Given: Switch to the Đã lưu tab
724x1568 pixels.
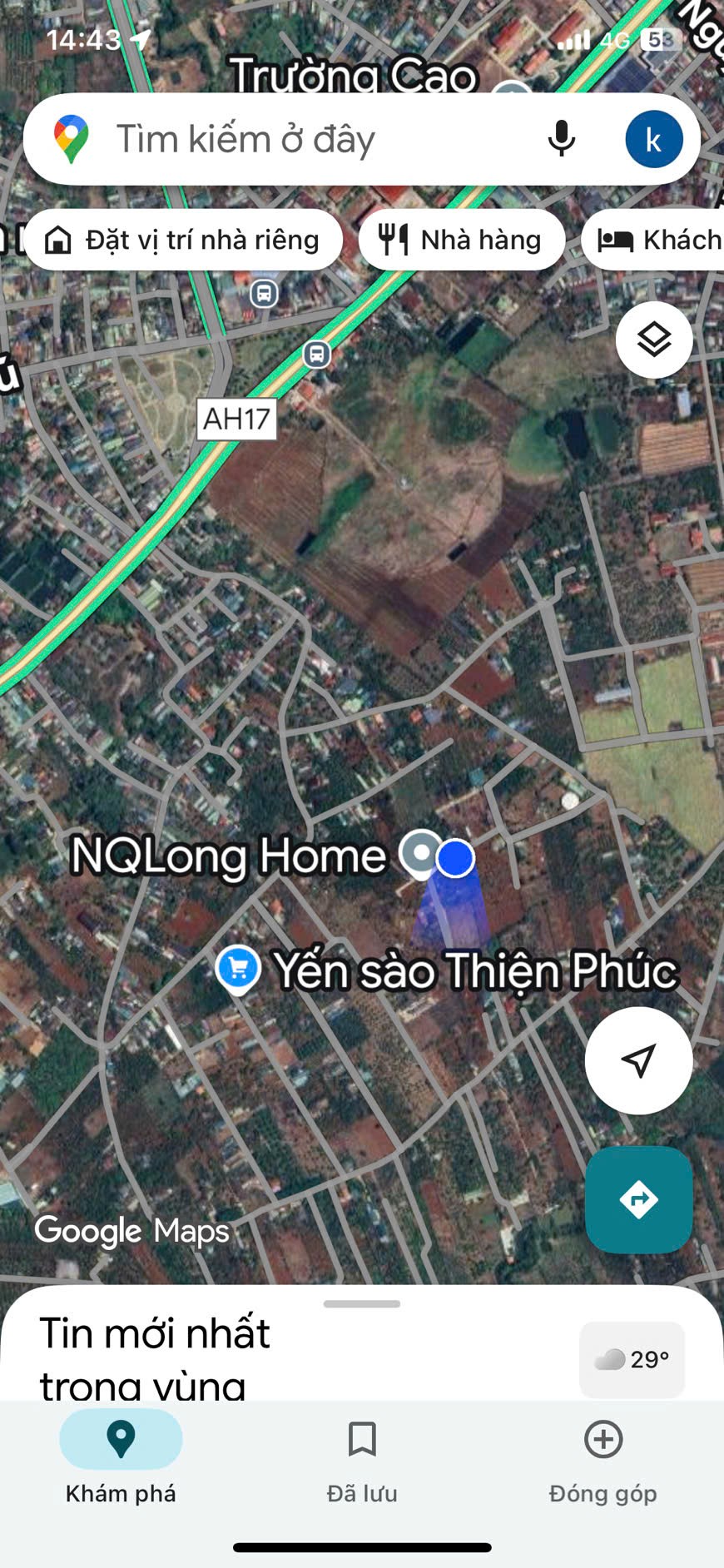Looking at the screenshot, I should (x=362, y=1456).
